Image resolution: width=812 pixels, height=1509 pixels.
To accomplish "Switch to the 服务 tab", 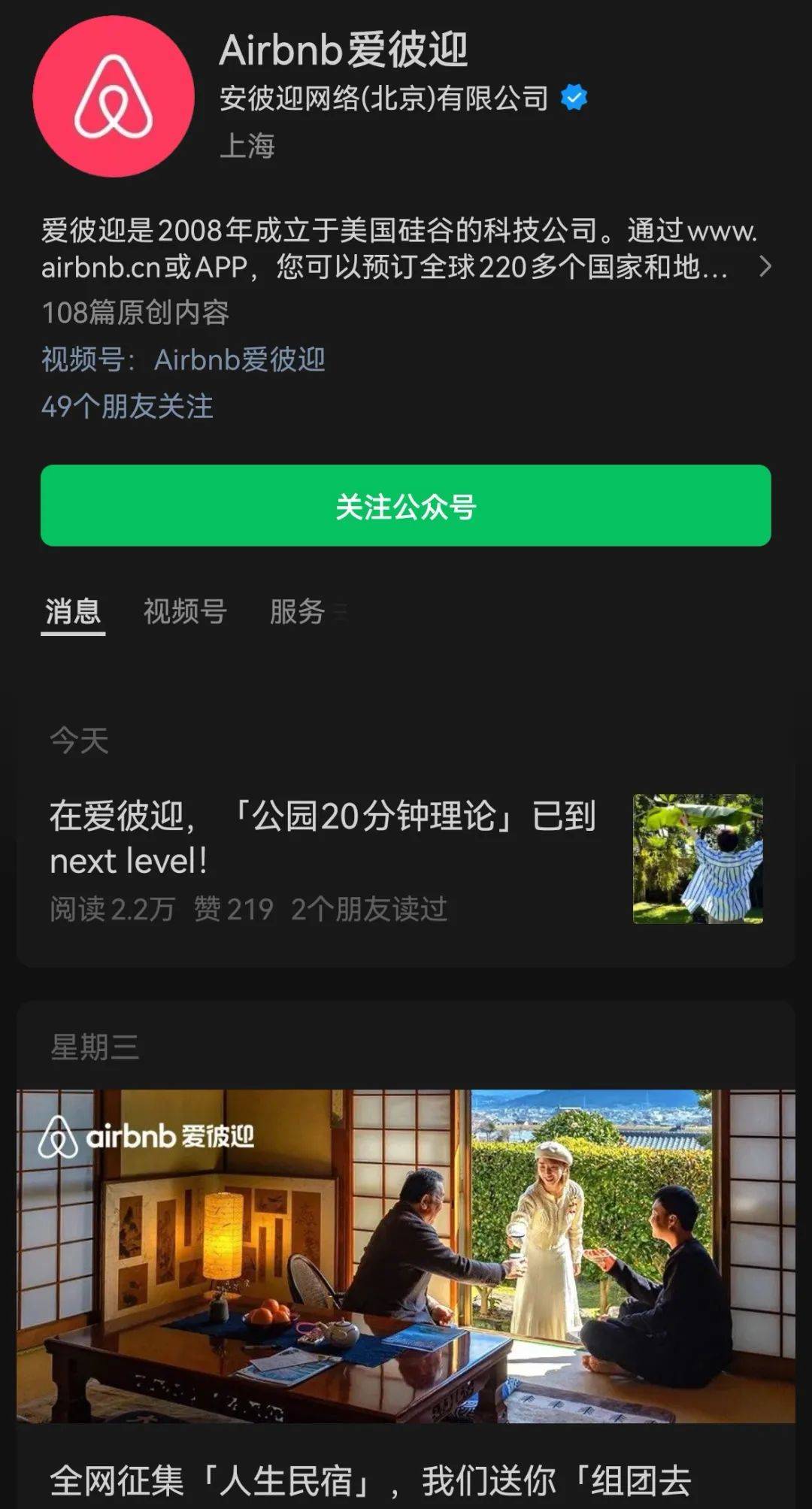I will [x=298, y=611].
